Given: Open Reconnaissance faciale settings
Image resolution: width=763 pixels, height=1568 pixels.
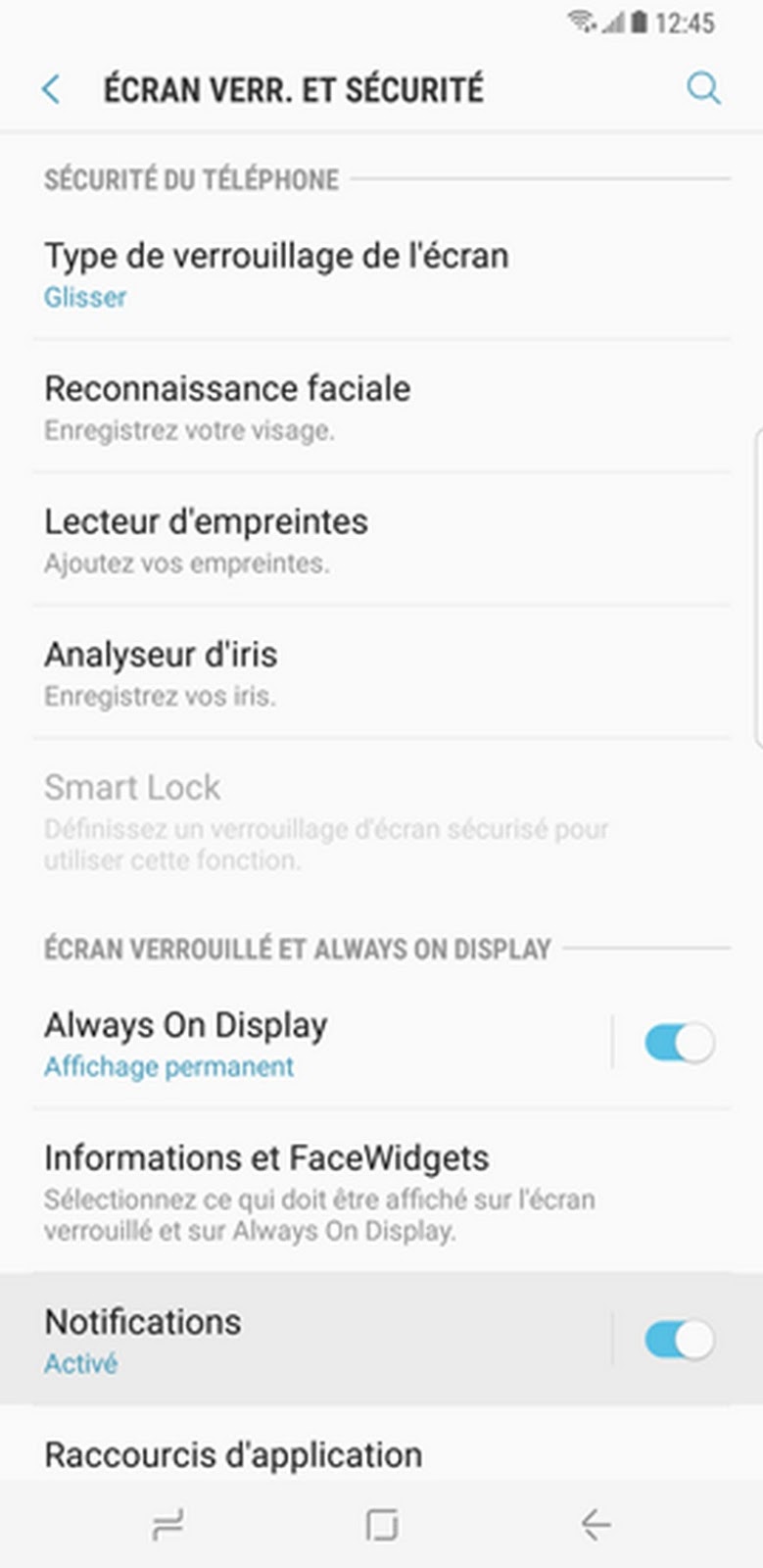Looking at the screenshot, I should [227, 406].
